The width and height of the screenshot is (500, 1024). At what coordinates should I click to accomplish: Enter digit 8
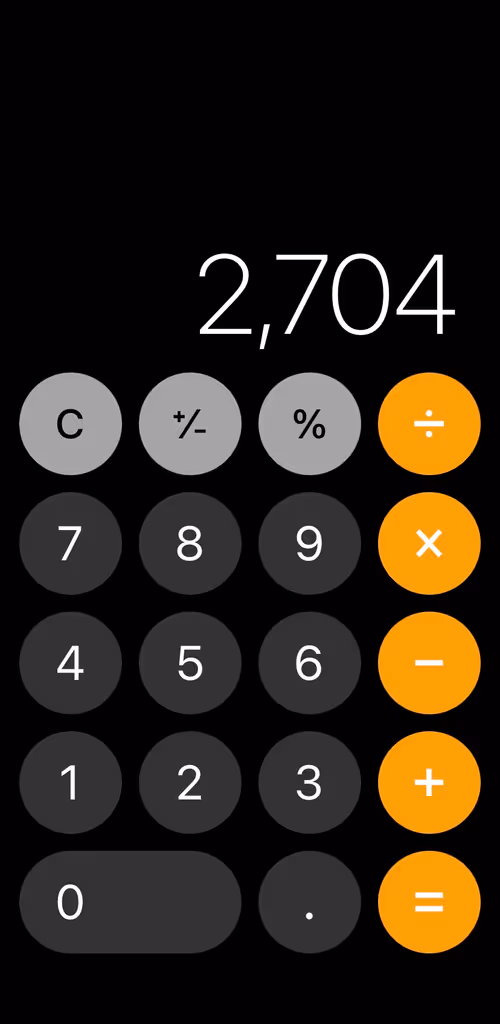click(x=190, y=543)
